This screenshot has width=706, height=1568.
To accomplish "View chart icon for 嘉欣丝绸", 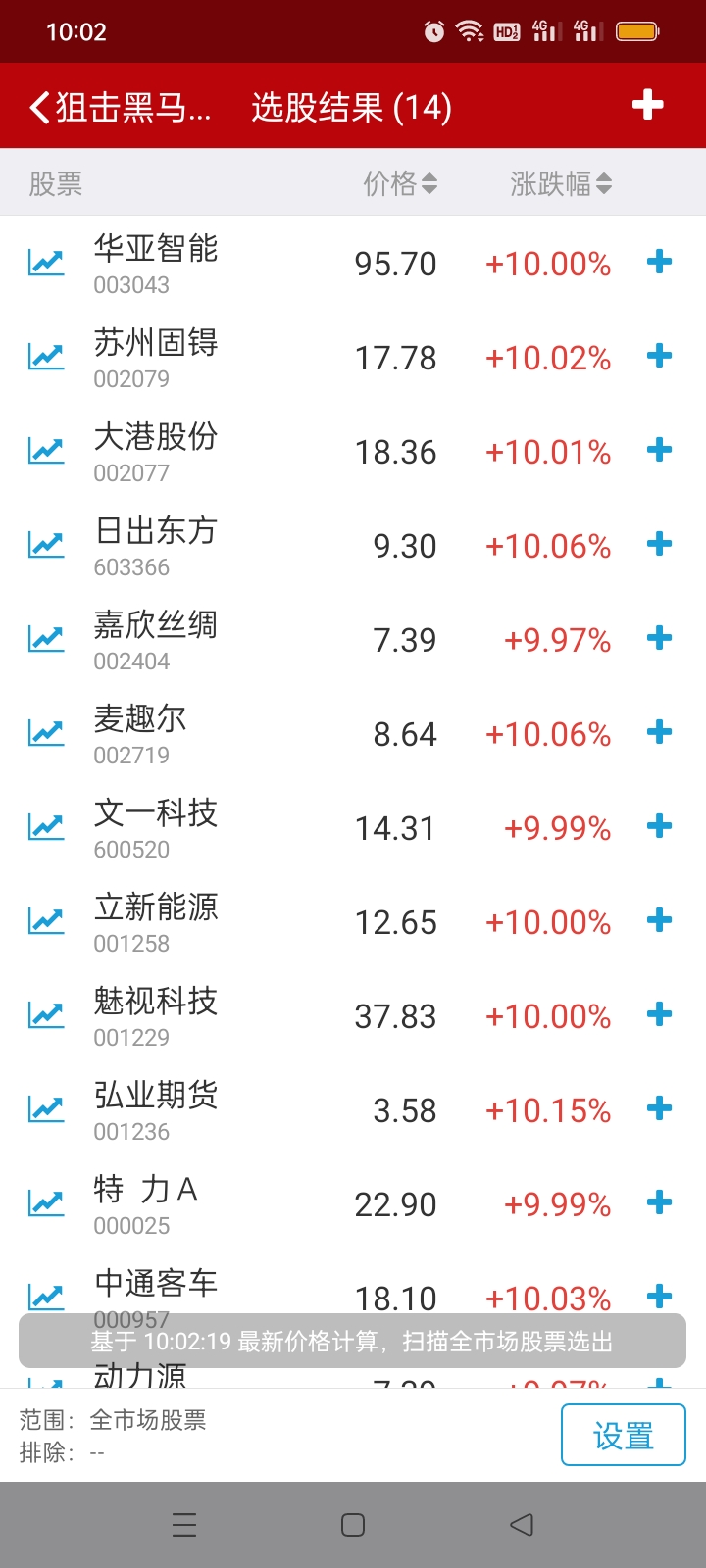I will click(46, 638).
